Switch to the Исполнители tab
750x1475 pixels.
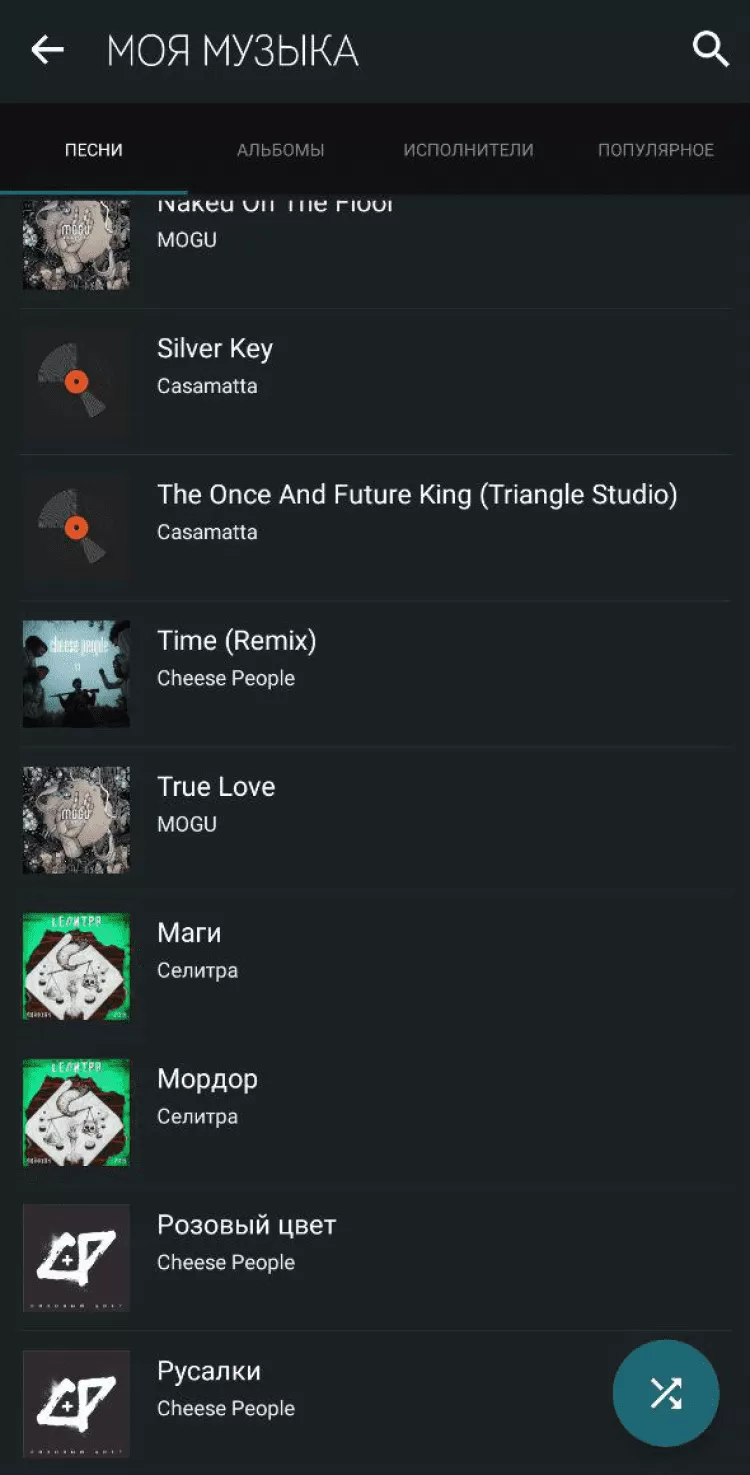468,150
